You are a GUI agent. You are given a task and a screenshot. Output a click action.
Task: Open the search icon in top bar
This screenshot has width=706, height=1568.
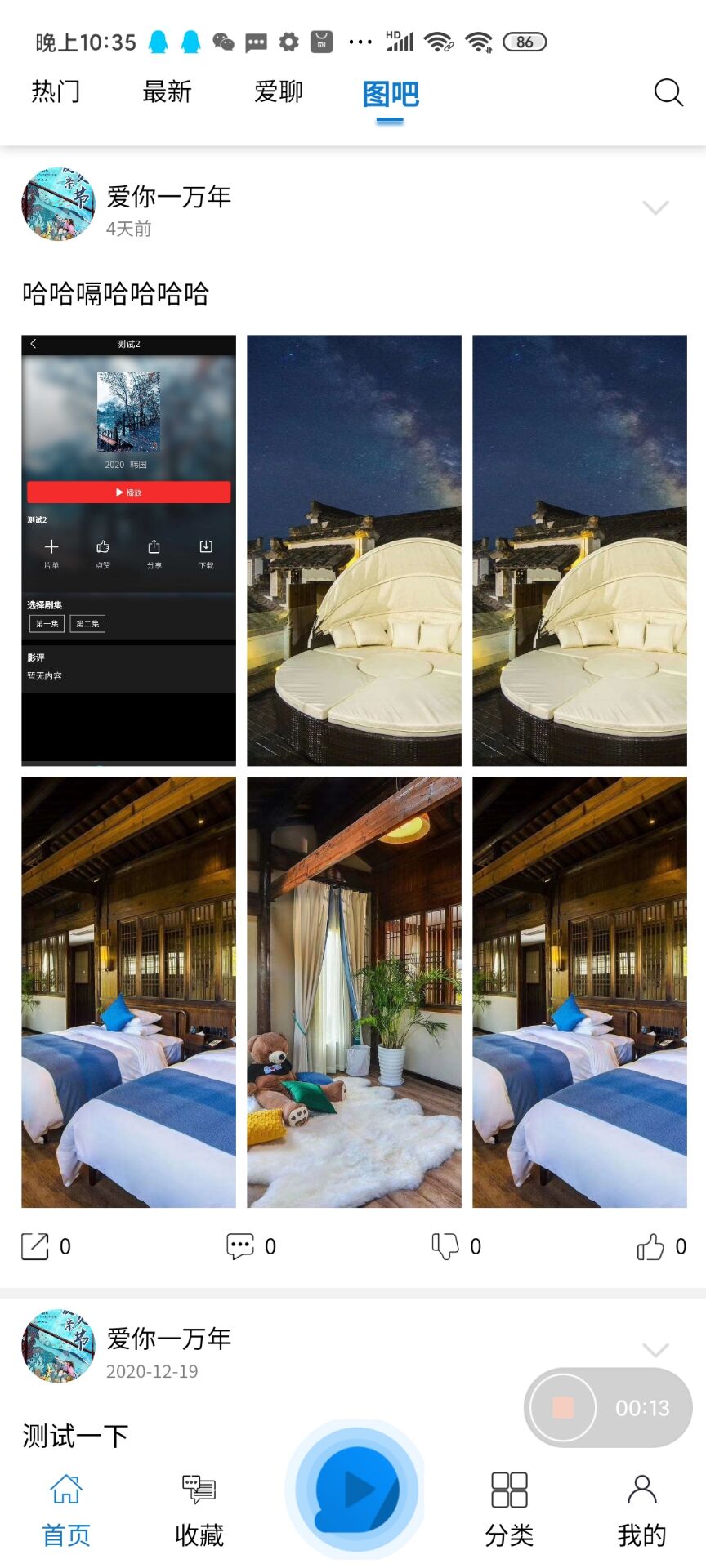(x=668, y=92)
